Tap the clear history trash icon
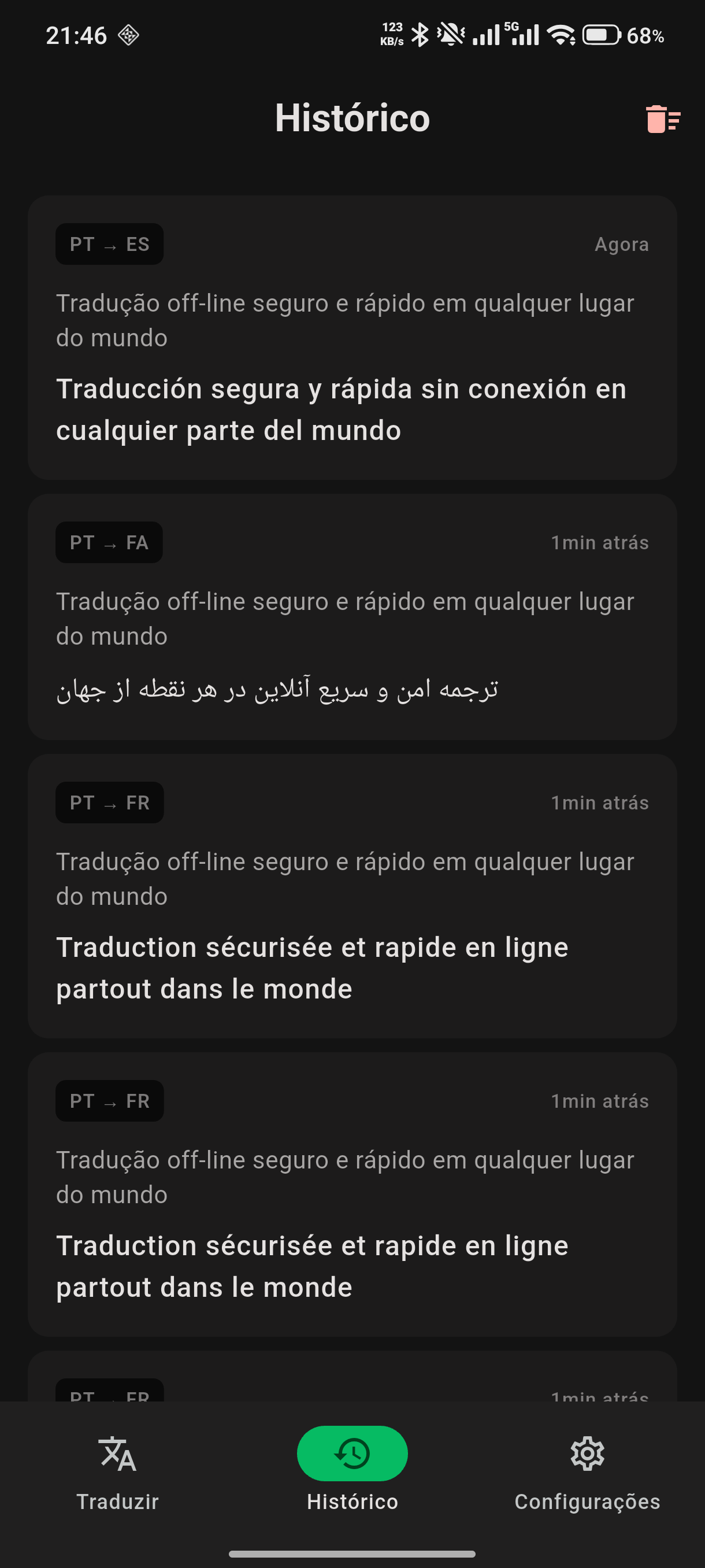 [x=663, y=119]
